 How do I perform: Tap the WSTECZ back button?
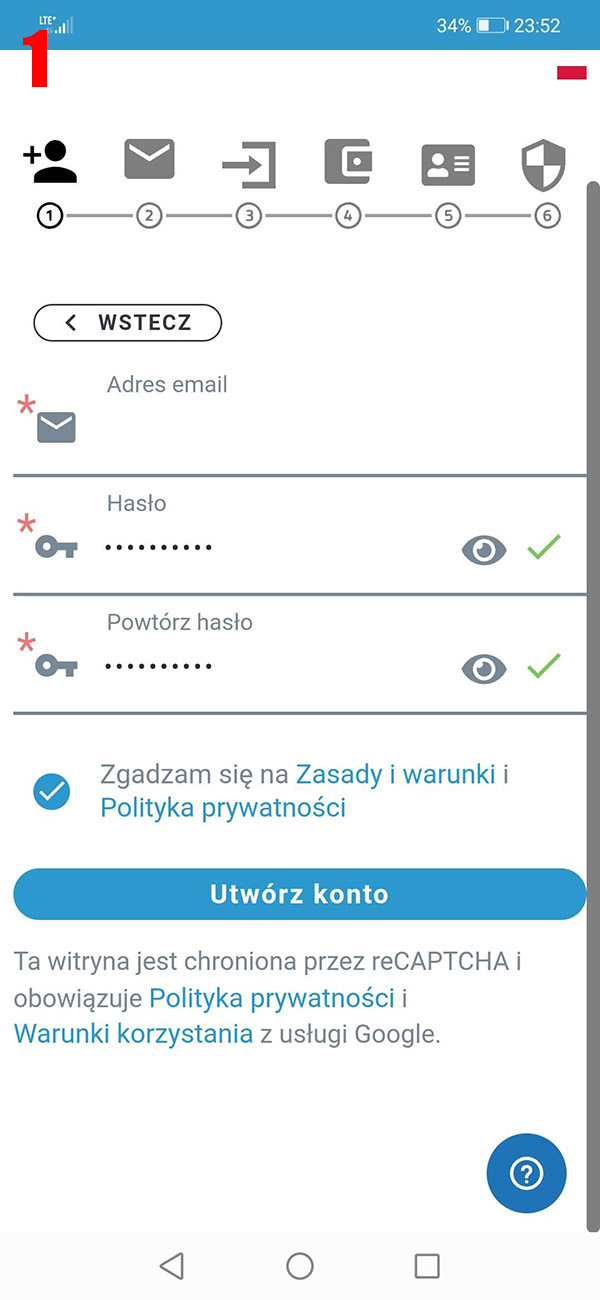click(x=128, y=322)
